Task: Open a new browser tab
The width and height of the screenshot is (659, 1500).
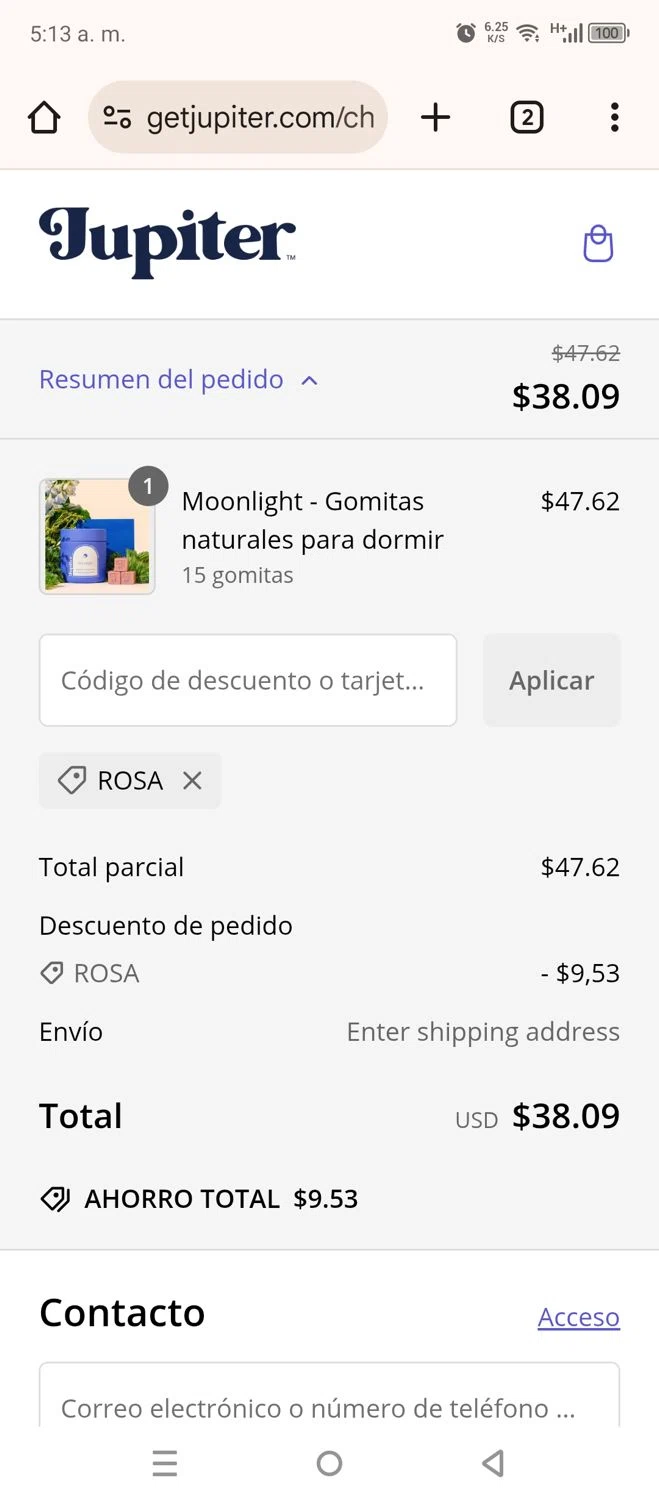Action: [435, 118]
